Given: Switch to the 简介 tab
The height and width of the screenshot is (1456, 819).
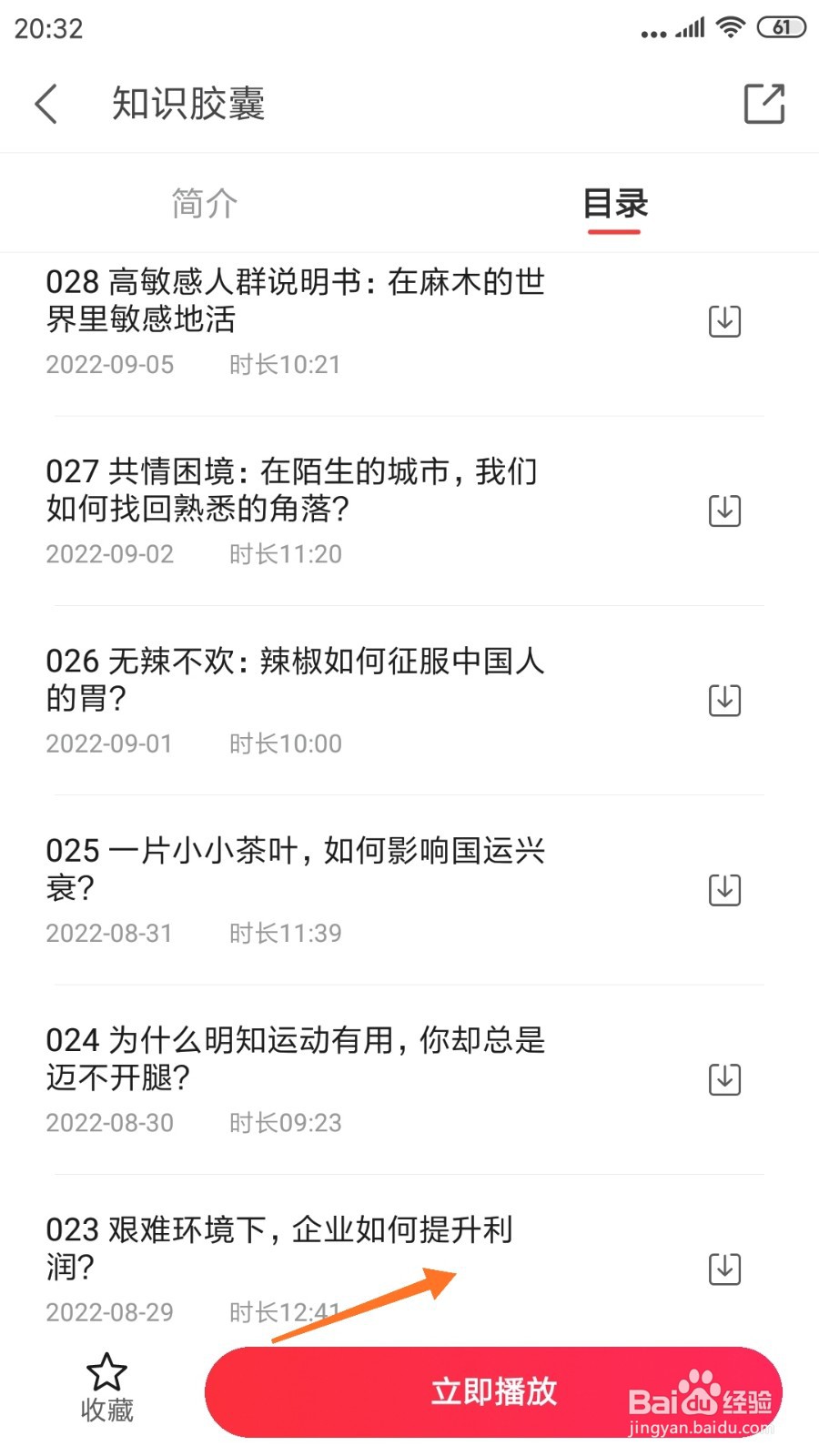Looking at the screenshot, I should [x=205, y=203].
